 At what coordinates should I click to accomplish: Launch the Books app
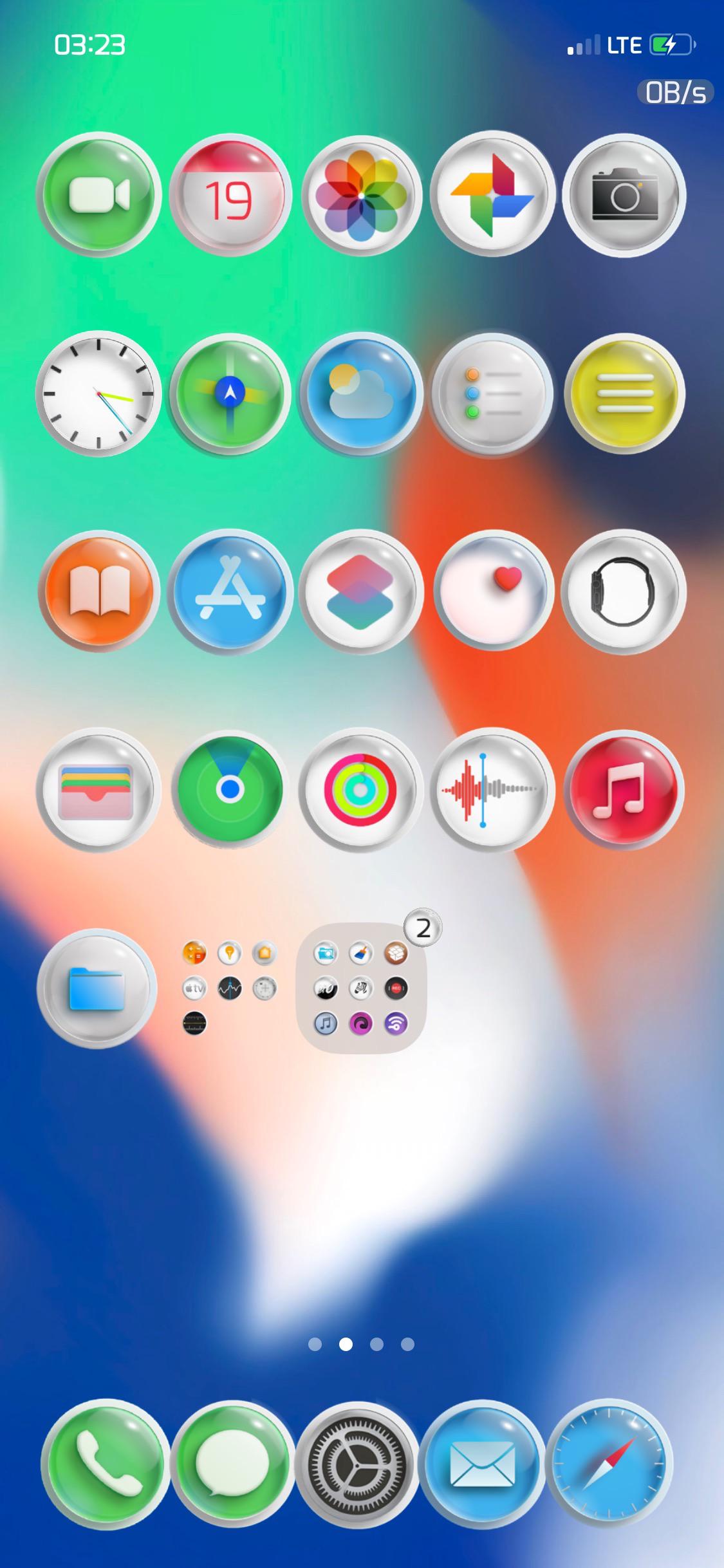coord(98,592)
